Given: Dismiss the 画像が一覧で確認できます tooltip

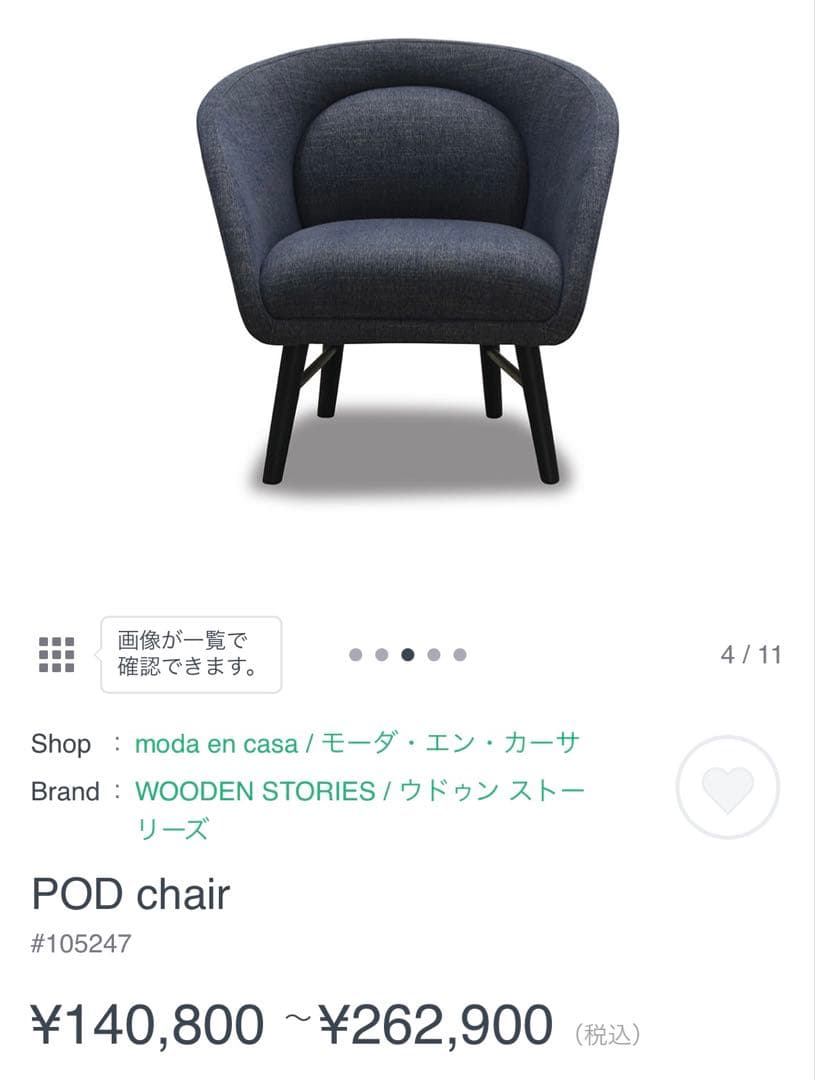Looking at the screenshot, I should click(190, 655).
